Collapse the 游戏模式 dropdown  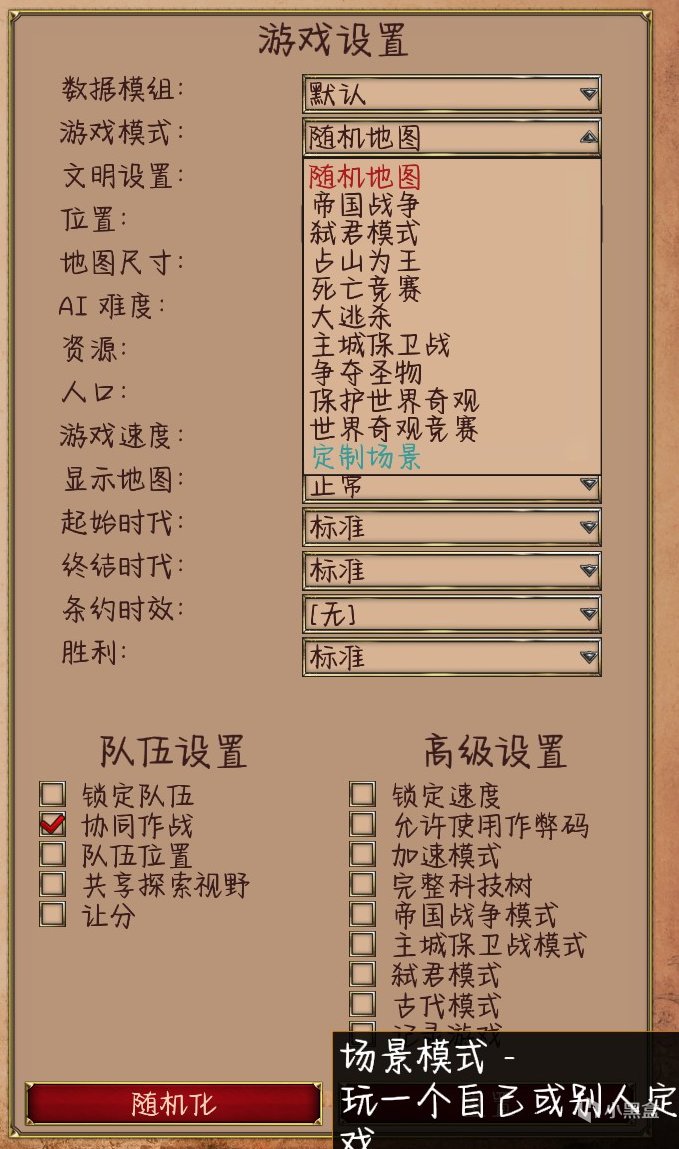[588, 137]
